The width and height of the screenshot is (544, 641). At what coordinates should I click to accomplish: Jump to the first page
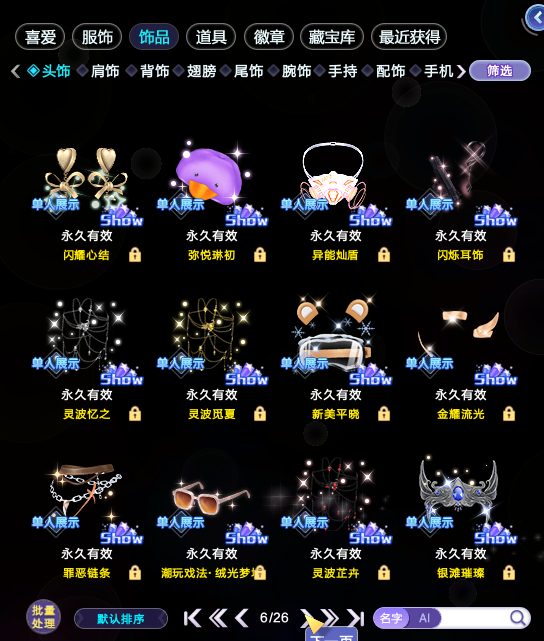192,618
